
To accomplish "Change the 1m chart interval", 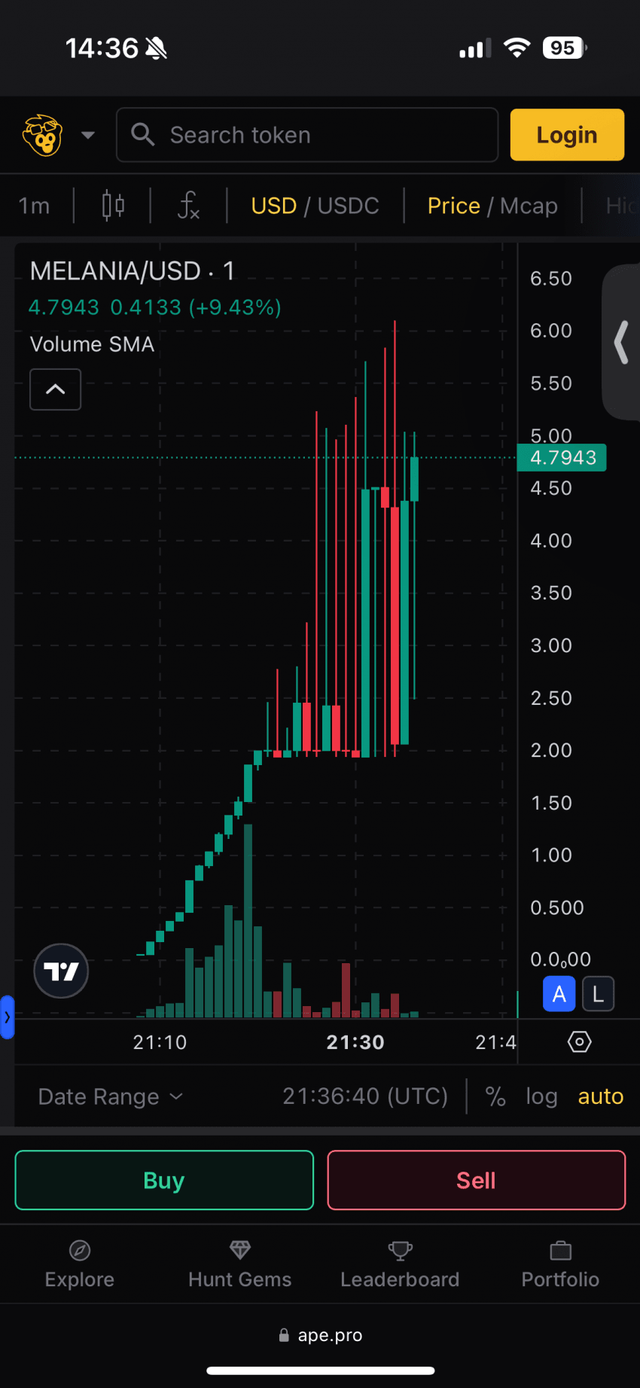I will 34,206.
